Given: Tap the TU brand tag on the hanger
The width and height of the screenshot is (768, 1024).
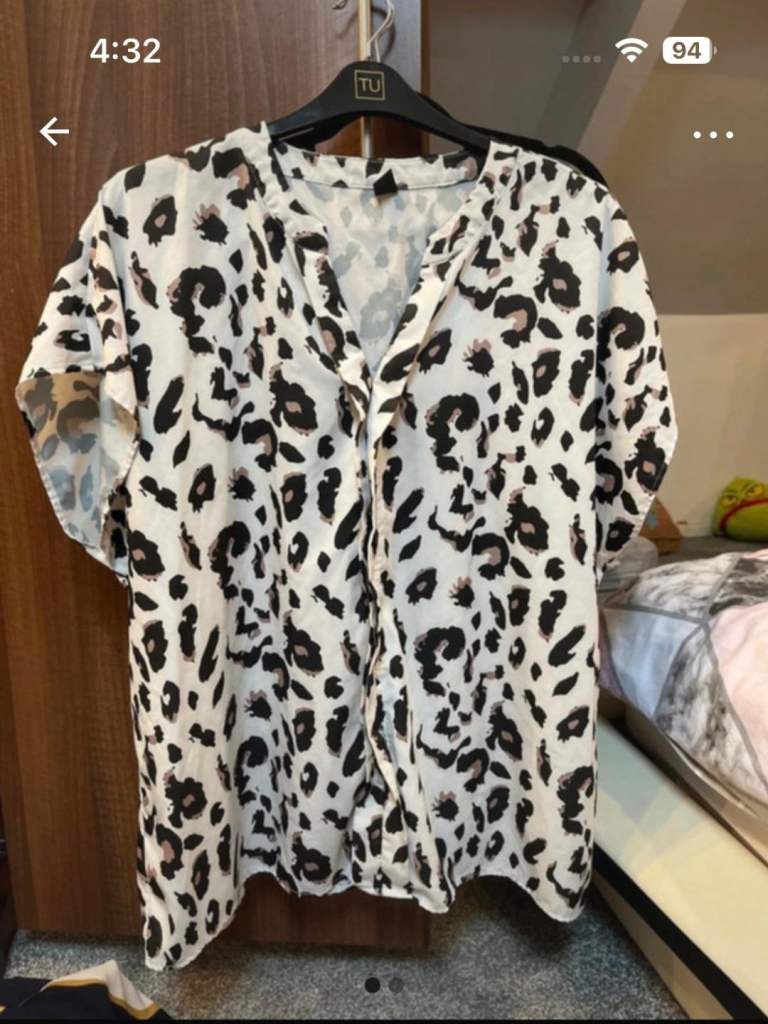Looking at the screenshot, I should pyautogui.click(x=368, y=87).
